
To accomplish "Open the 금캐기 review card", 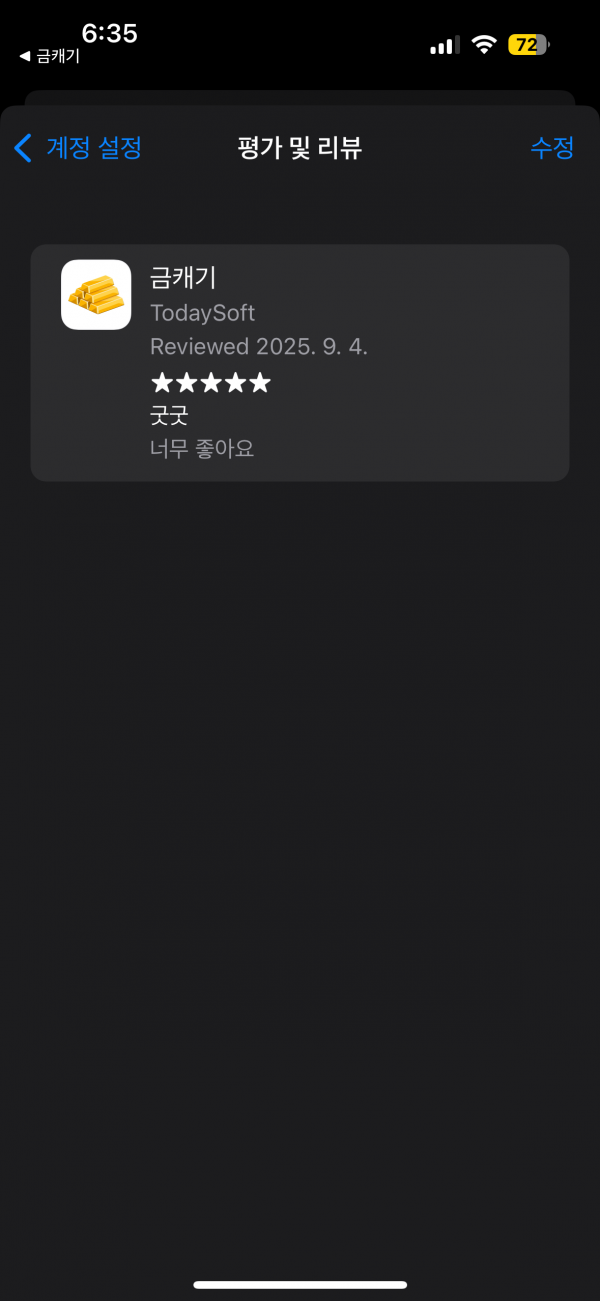I will pos(300,363).
